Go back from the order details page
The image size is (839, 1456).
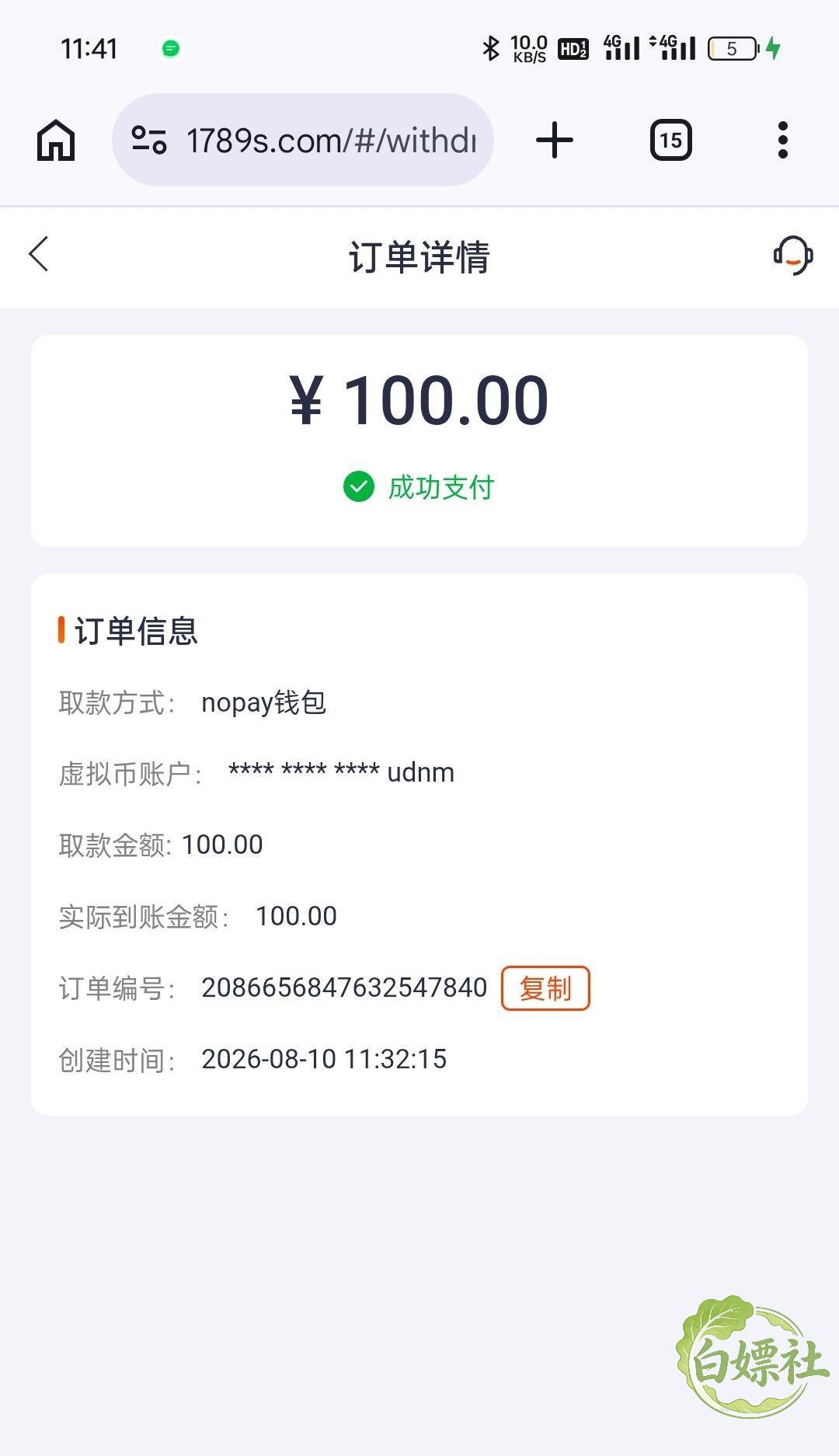pos(39,255)
